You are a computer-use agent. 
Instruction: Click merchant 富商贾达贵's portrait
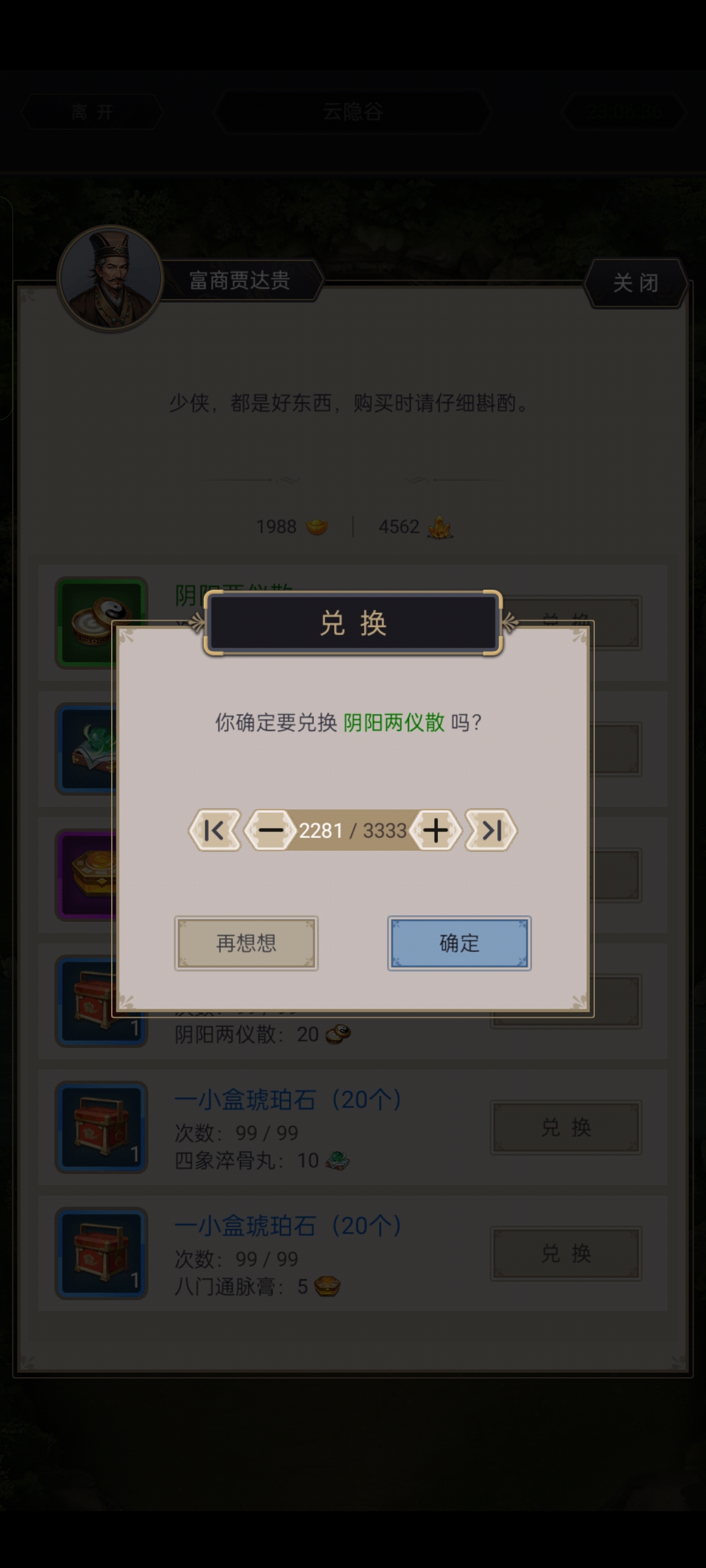pos(111,278)
